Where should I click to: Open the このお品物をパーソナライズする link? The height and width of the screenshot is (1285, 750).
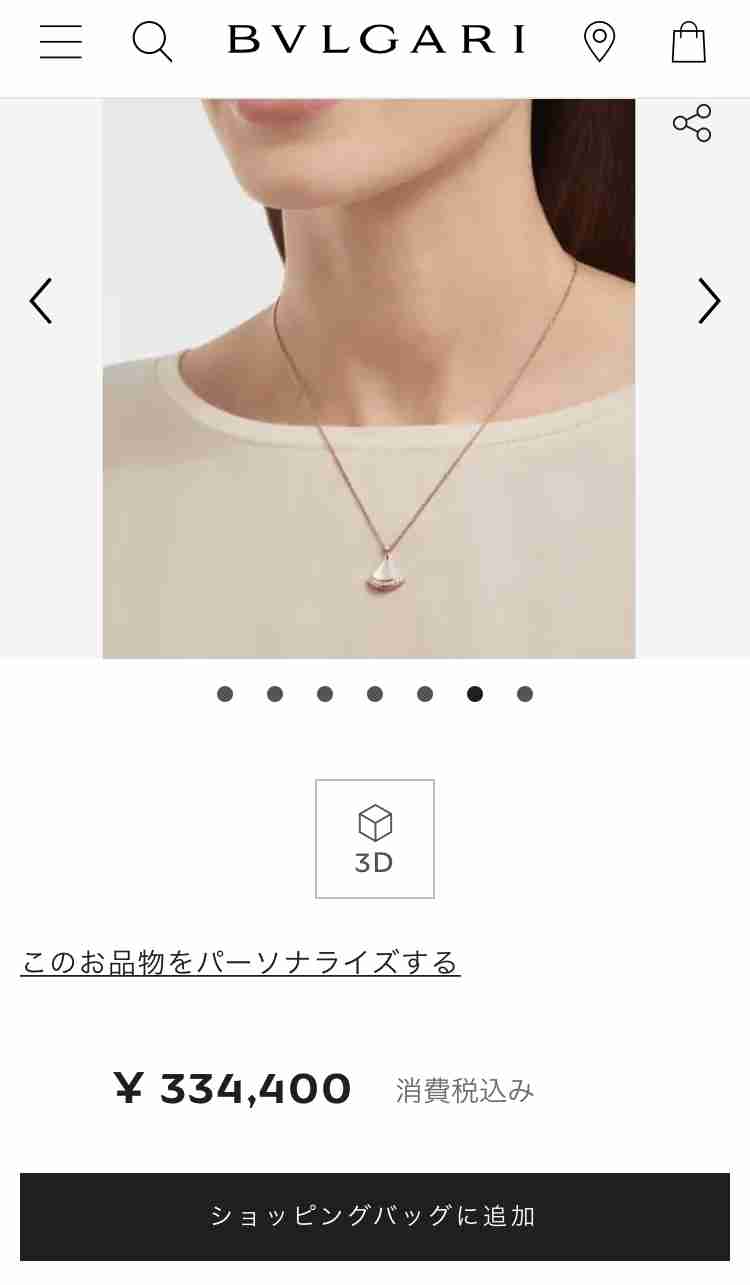[x=240, y=962]
